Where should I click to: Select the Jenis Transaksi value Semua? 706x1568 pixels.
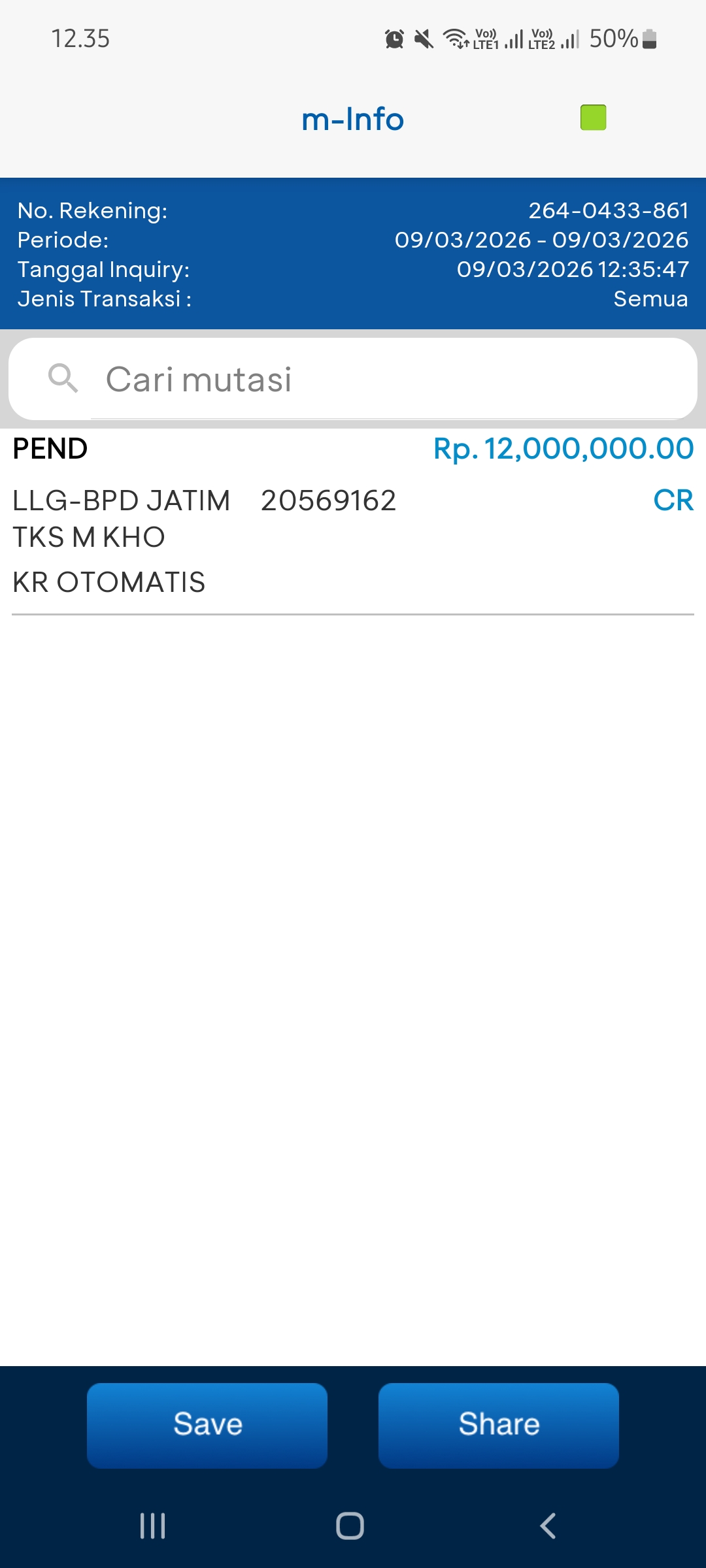(x=650, y=299)
